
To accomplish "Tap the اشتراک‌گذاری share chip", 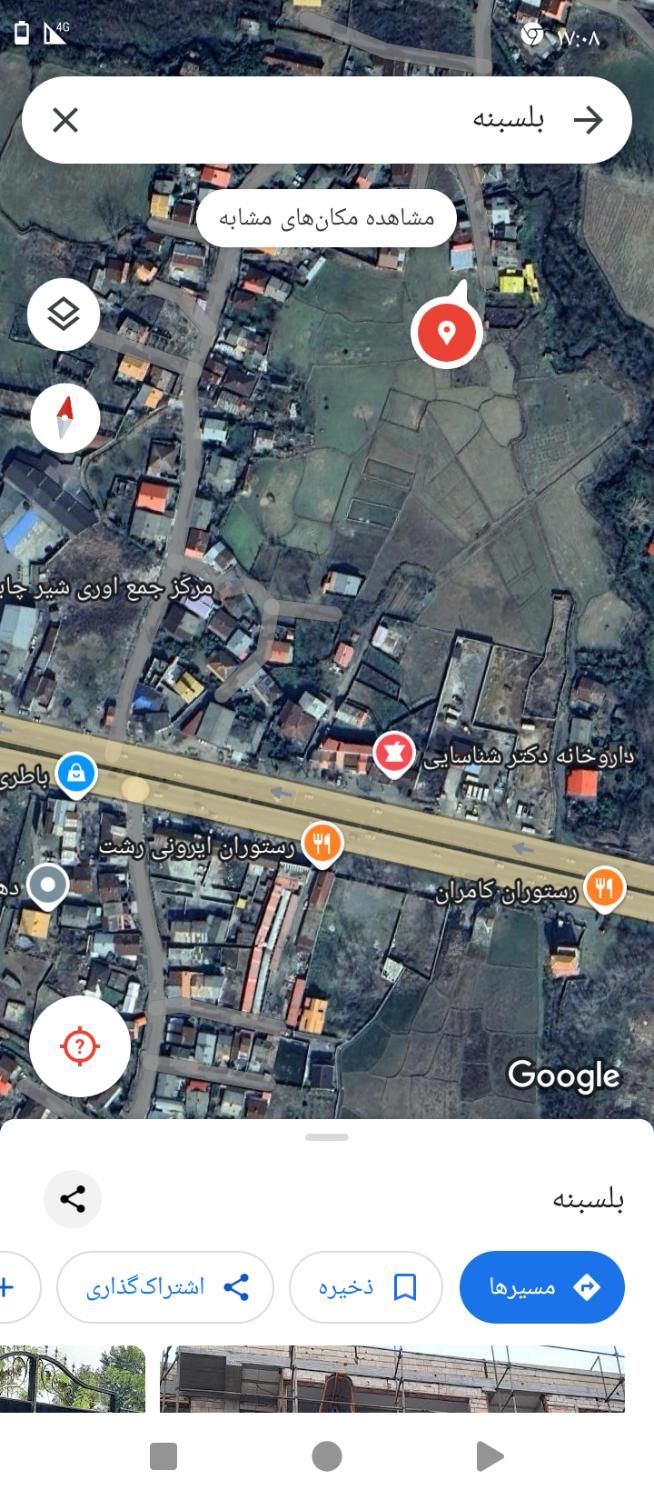I will pos(165,1287).
